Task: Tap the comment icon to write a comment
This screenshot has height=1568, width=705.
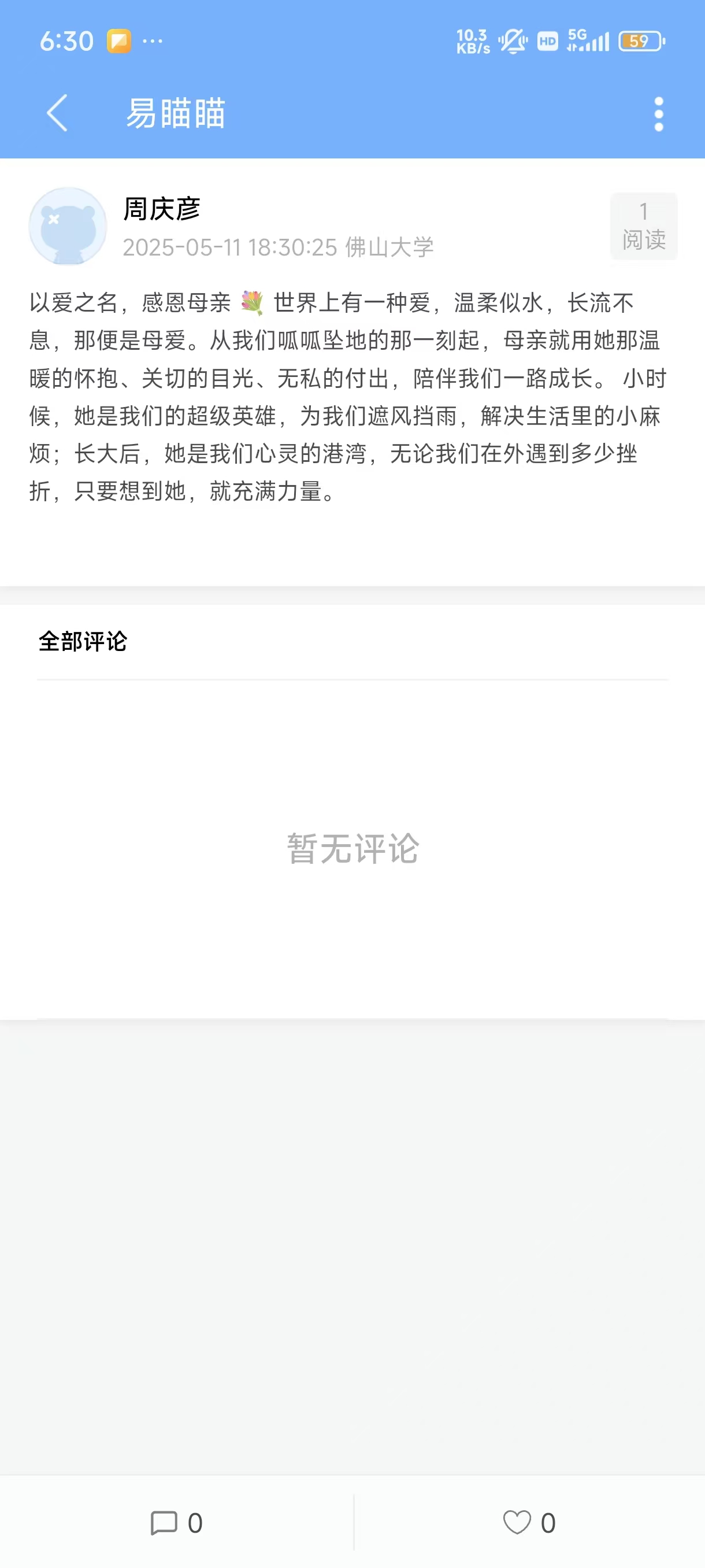Action: (x=164, y=1523)
